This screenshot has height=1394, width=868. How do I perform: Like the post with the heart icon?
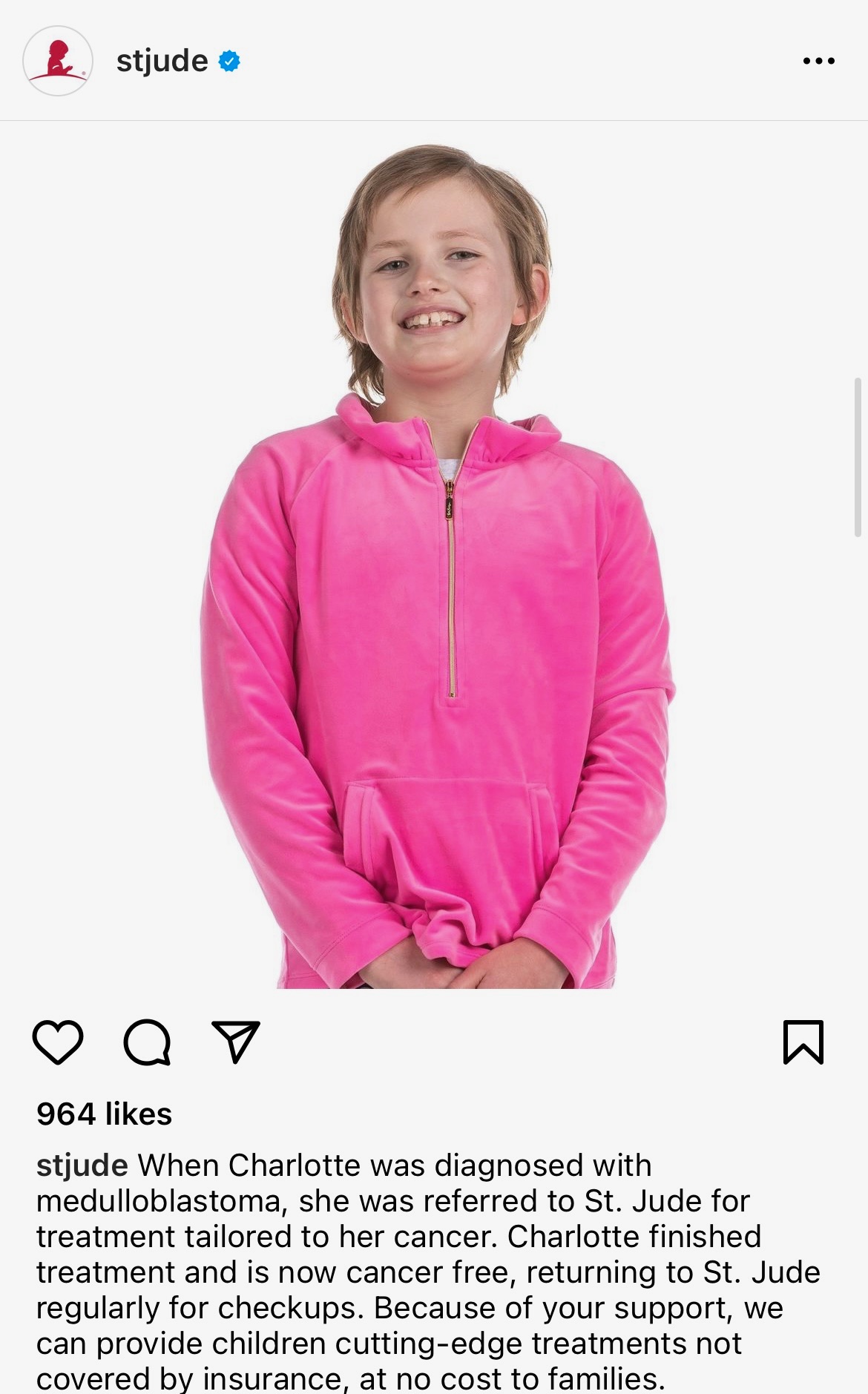[x=58, y=1042]
